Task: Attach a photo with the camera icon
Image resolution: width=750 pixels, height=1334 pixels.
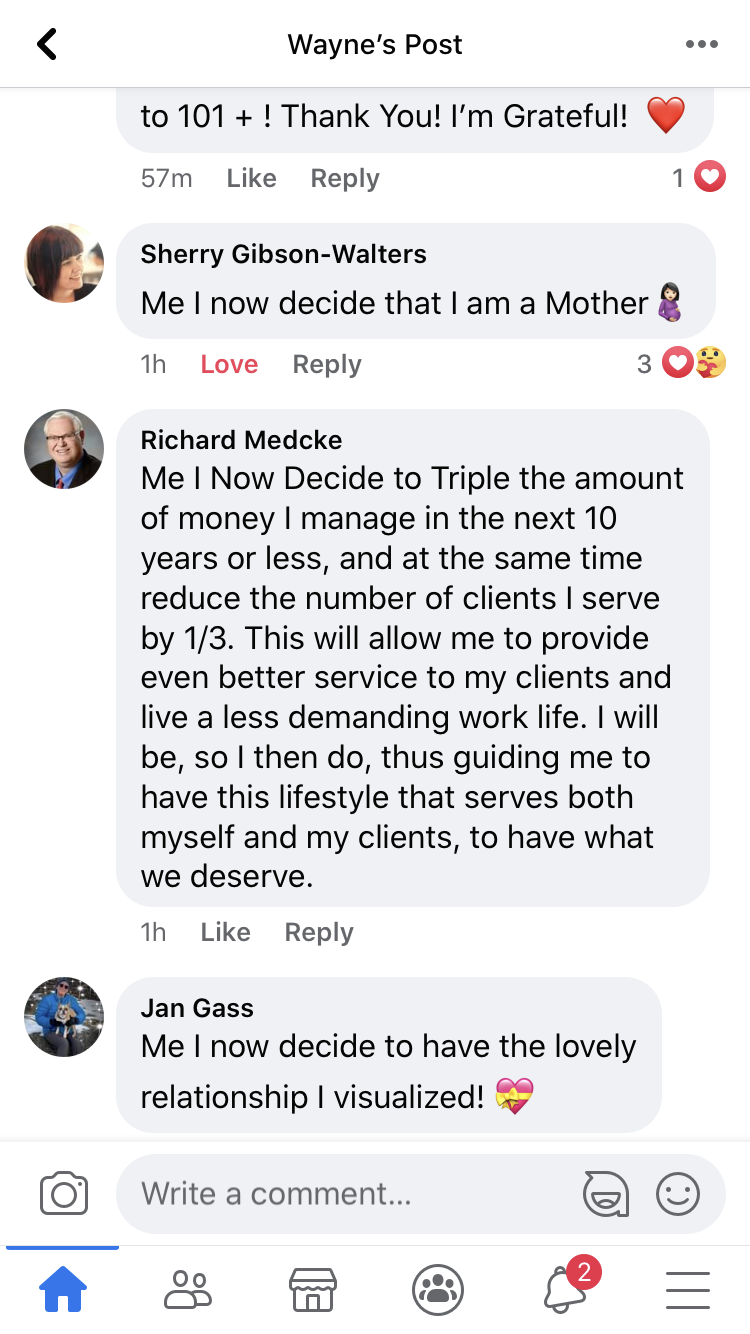Action: [x=64, y=1194]
